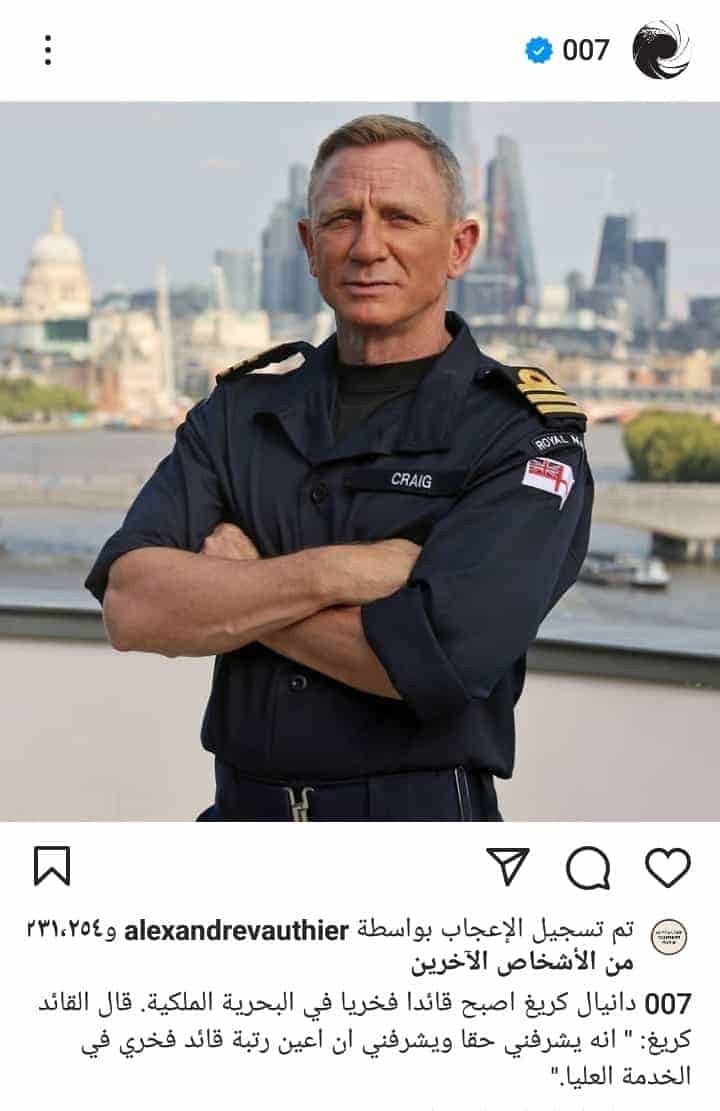The image size is (720, 1111).
Task: Share post via the paper plane icon
Action: 508,866
